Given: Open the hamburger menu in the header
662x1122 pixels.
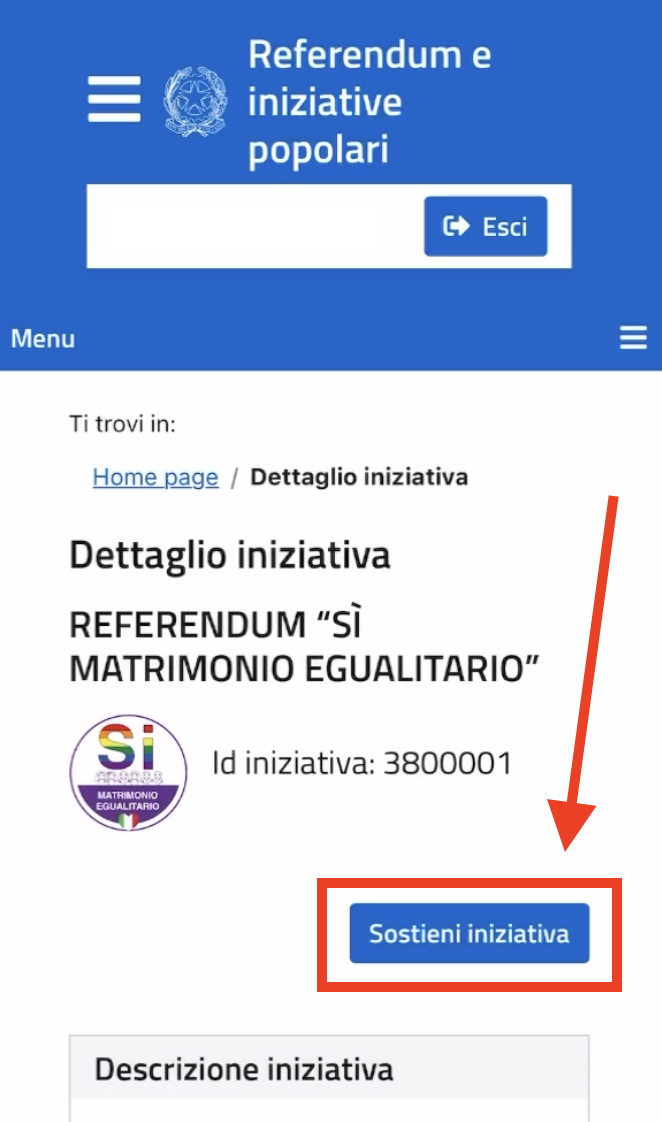Looking at the screenshot, I should (x=114, y=100).
